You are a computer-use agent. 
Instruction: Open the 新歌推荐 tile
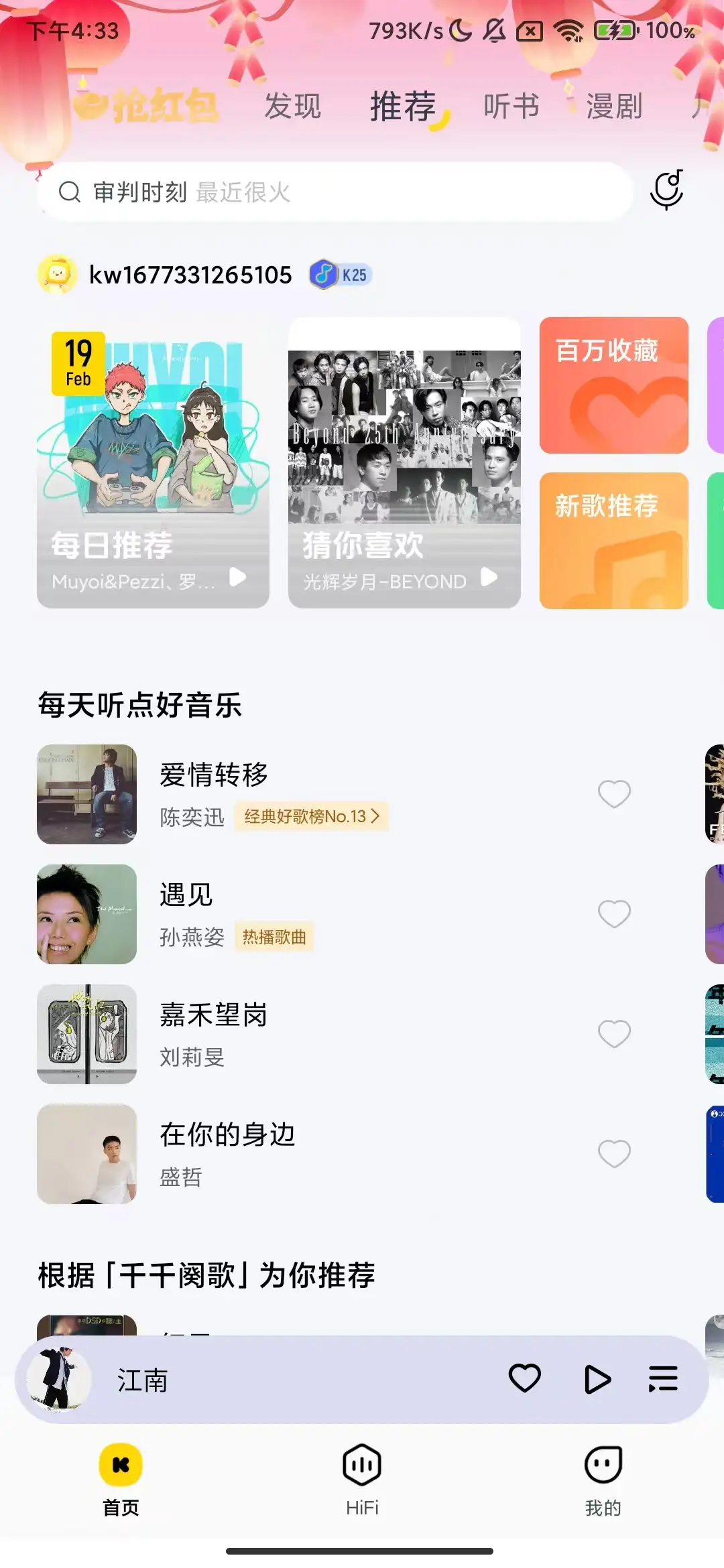[x=613, y=540]
